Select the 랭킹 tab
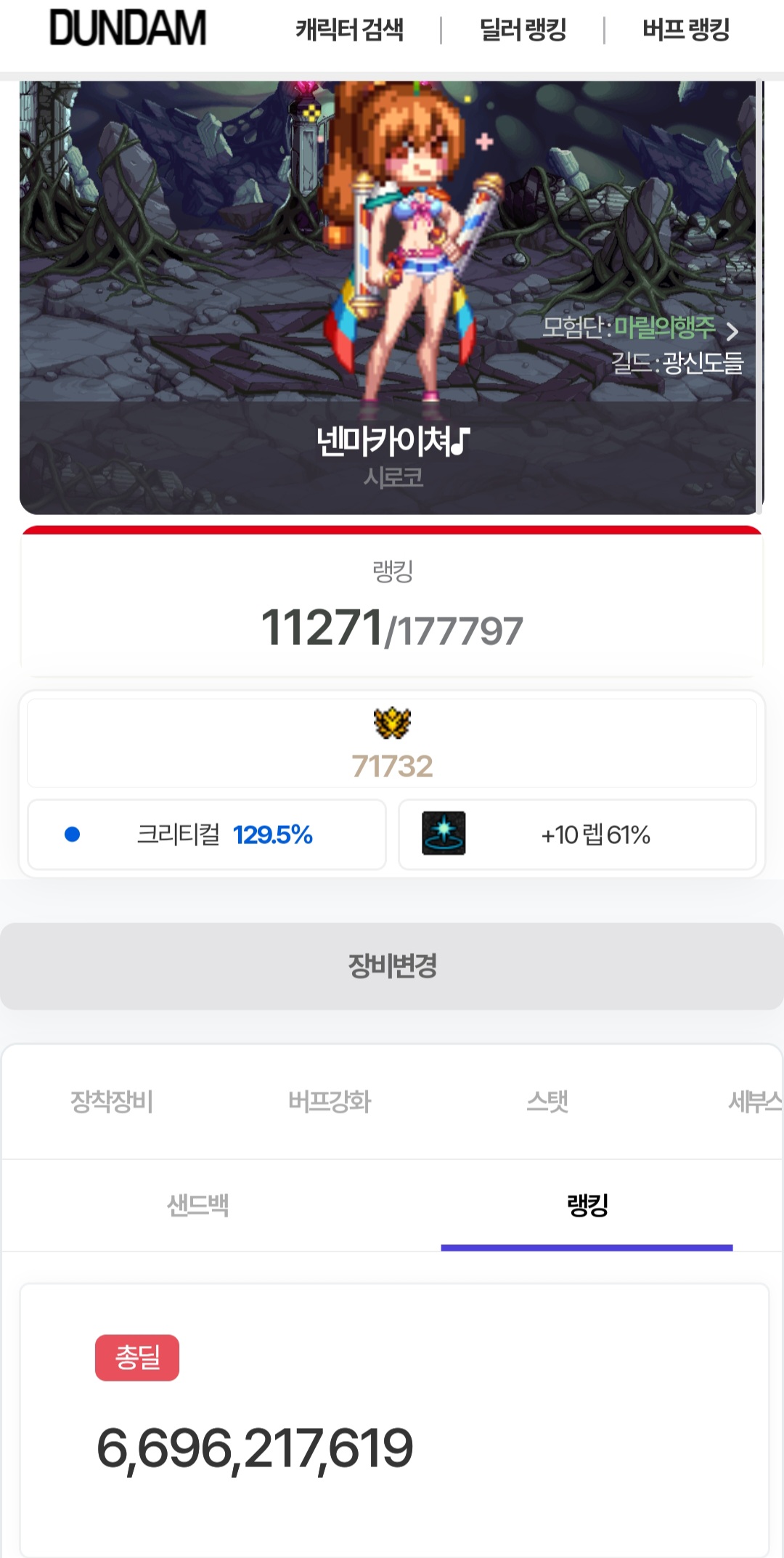Screen dimensions: 784x1558 point(587,1205)
